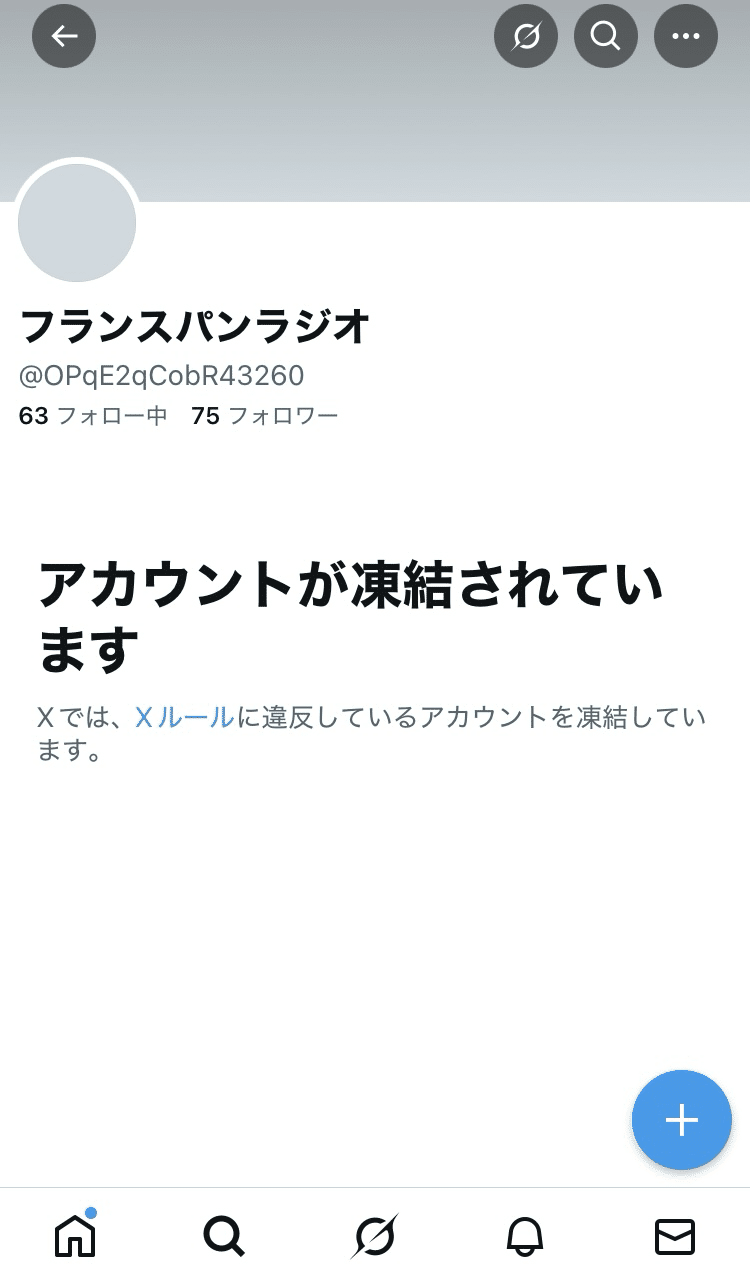This screenshot has width=750, height=1286.
Task: Tap the compose plus button
Action: (681, 1119)
